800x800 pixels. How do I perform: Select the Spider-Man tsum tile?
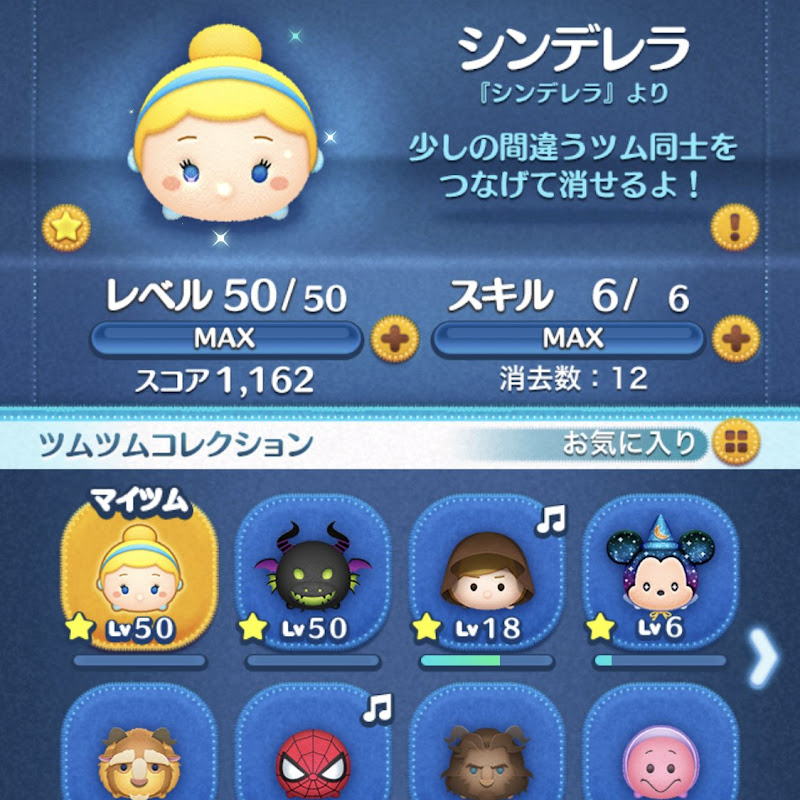tap(313, 750)
